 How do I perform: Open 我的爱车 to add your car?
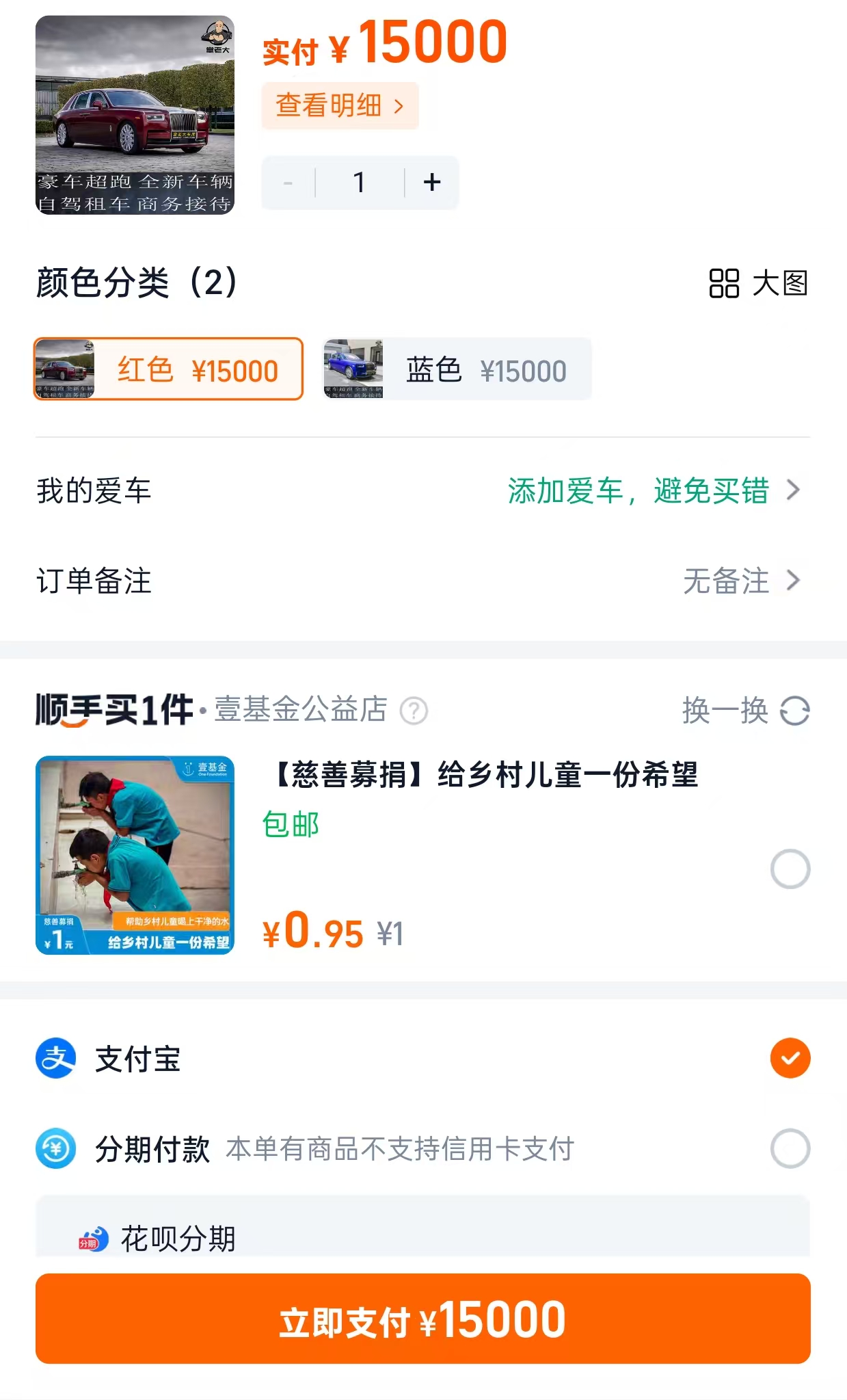pos(653,490)
